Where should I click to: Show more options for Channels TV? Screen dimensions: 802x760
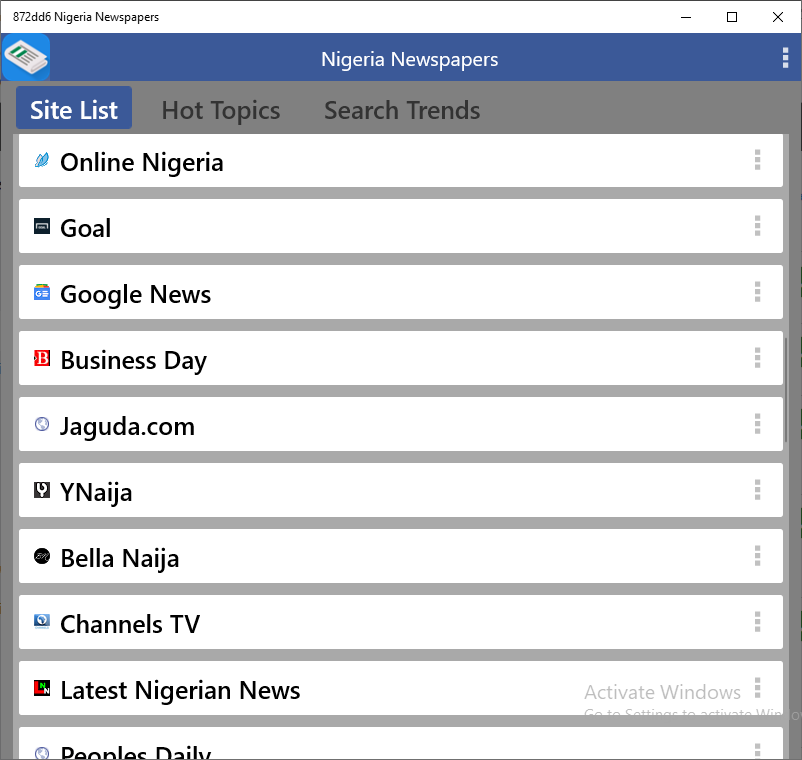pos(757,622)
